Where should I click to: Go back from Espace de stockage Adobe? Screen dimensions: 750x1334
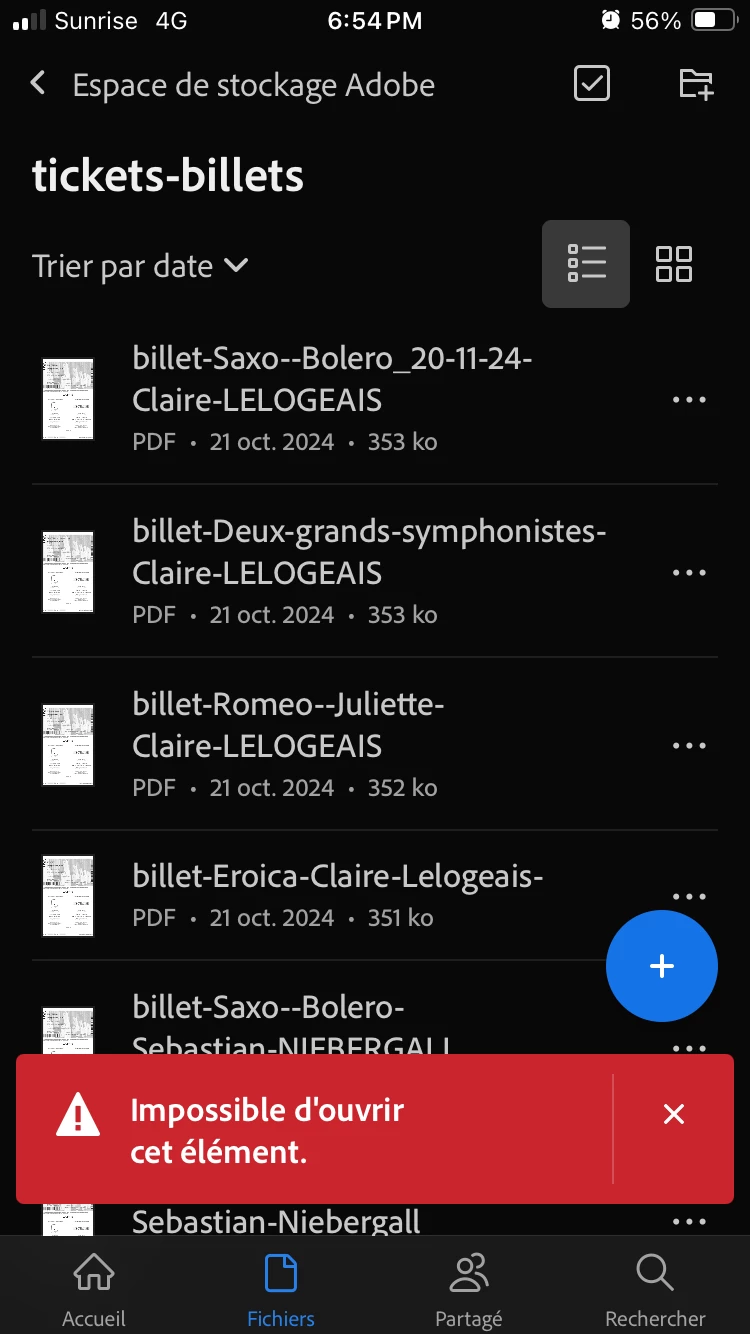coord(39,84)
